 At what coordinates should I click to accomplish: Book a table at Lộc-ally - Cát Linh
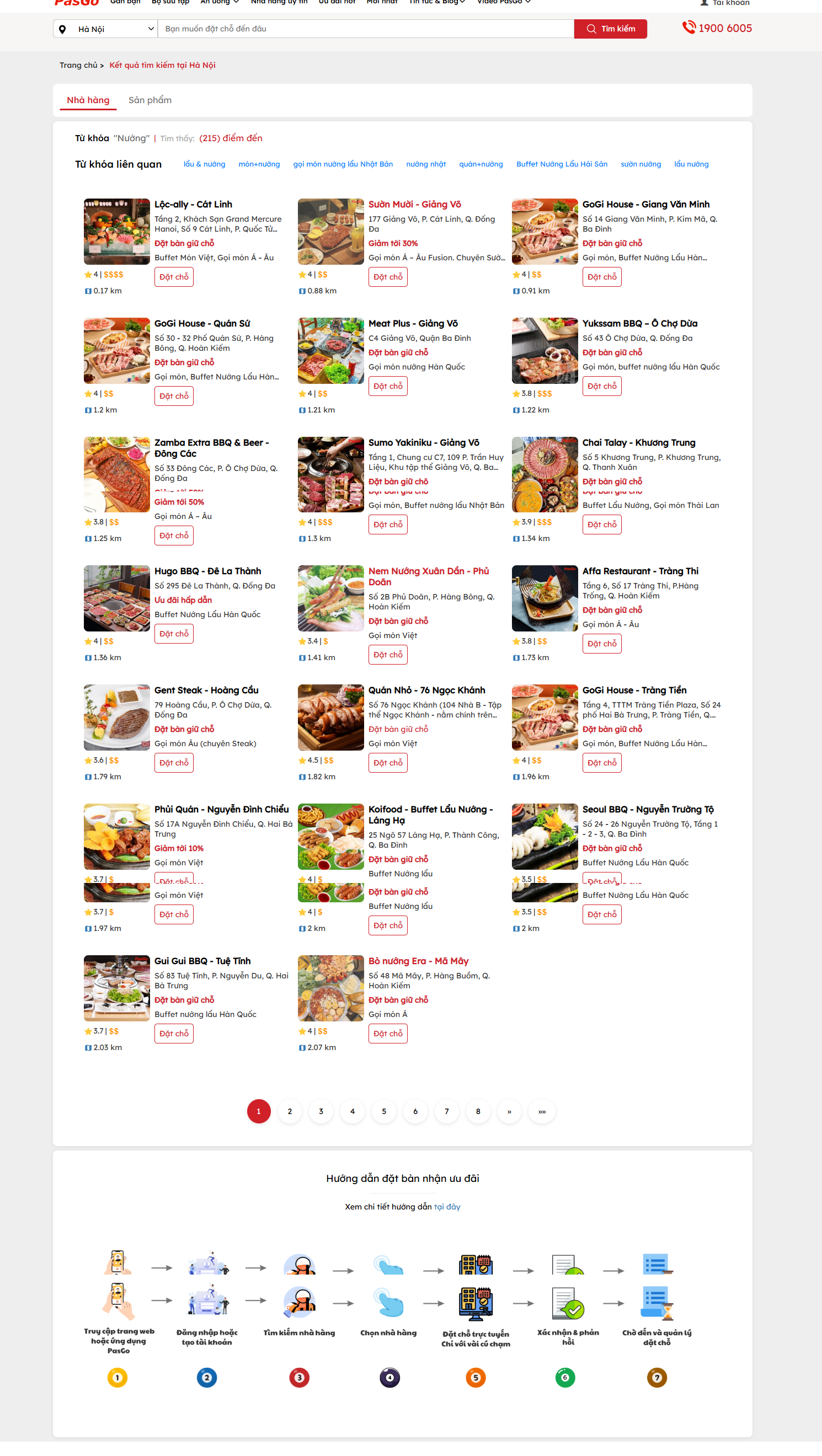click(174, 277)
